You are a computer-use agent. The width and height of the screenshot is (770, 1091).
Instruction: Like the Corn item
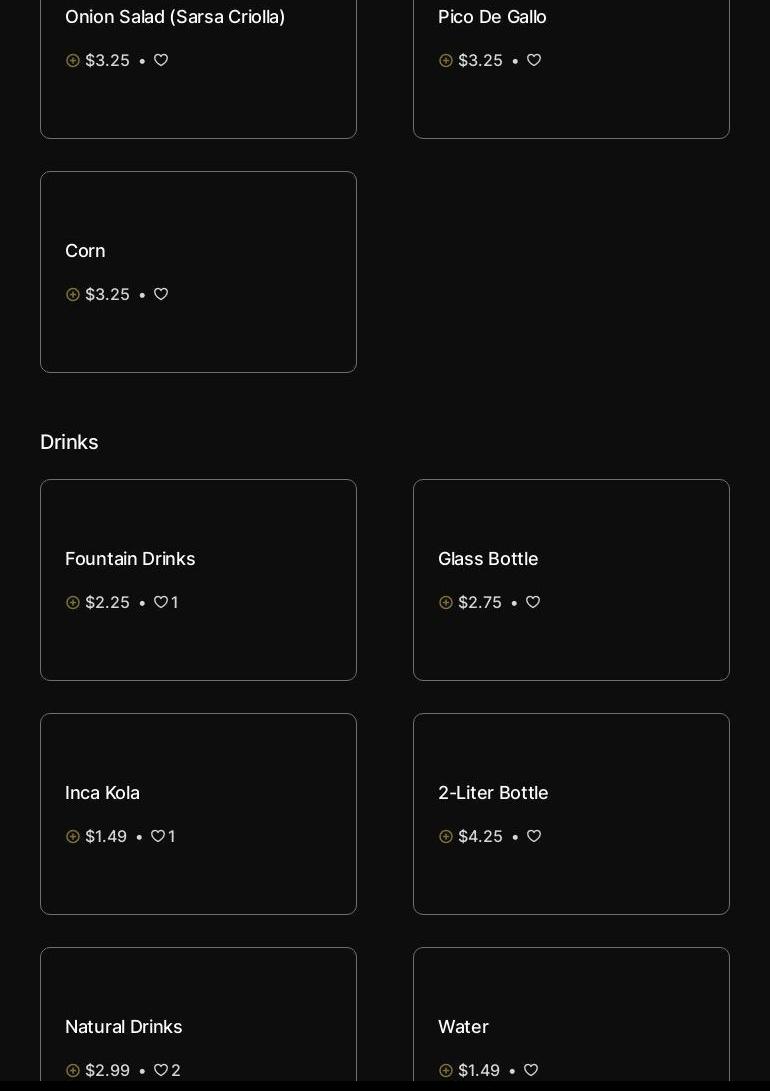point(161,294)
